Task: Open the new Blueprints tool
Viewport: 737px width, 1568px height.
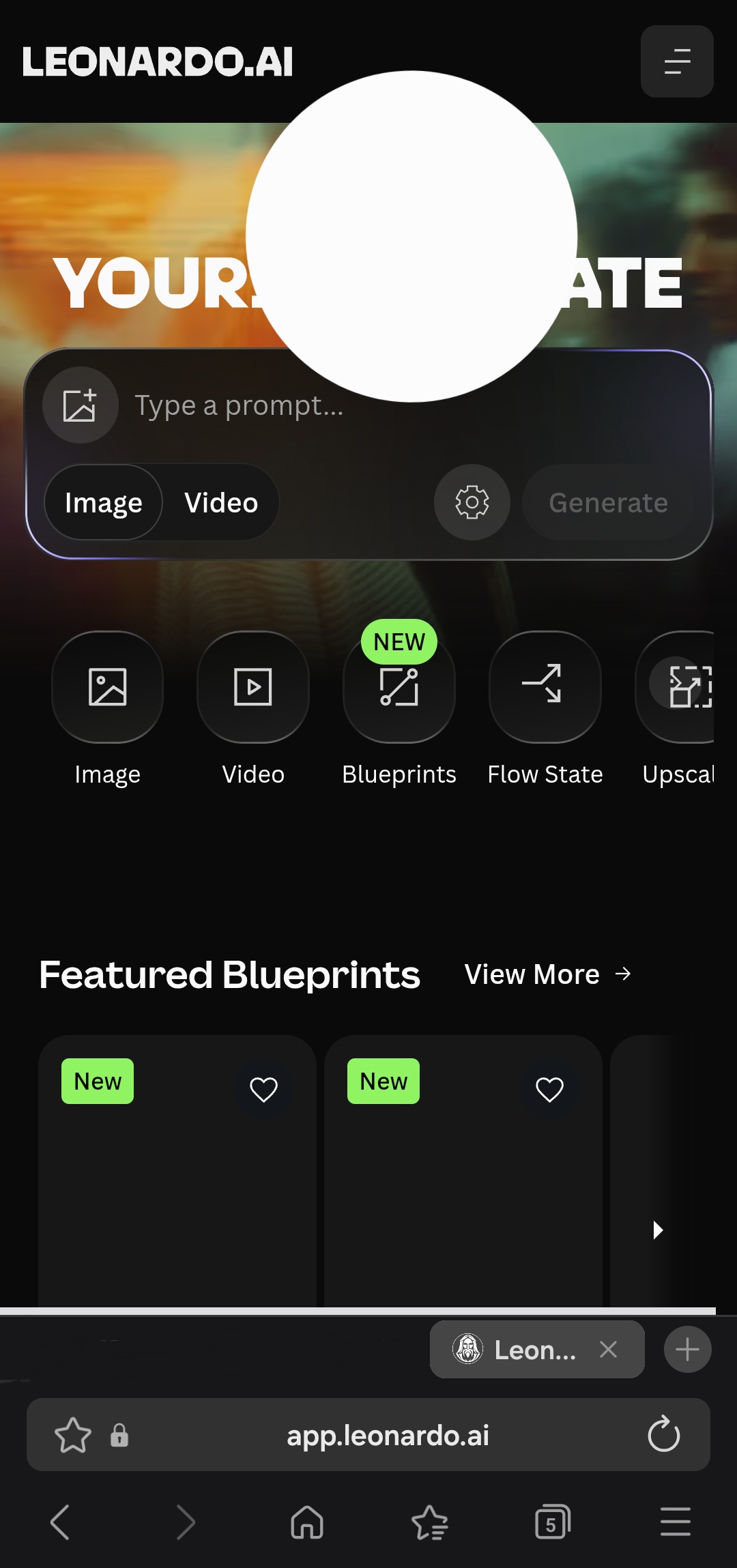Action: pyautogui.click(x=399, y=686)
